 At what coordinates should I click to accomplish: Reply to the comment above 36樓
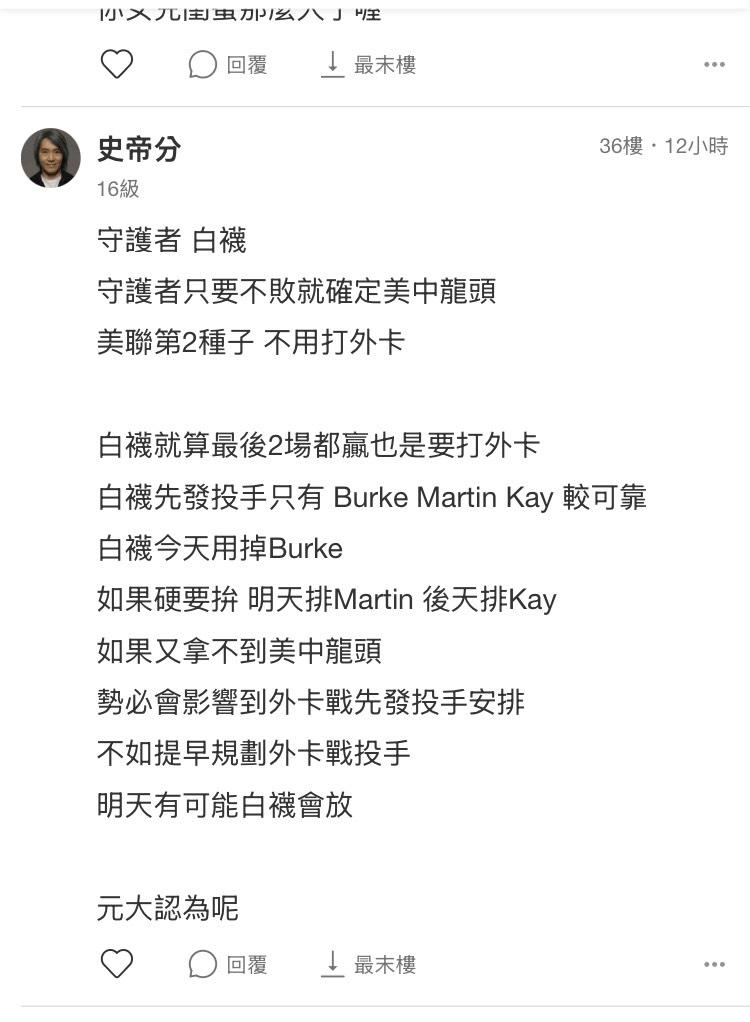point(228,65)
